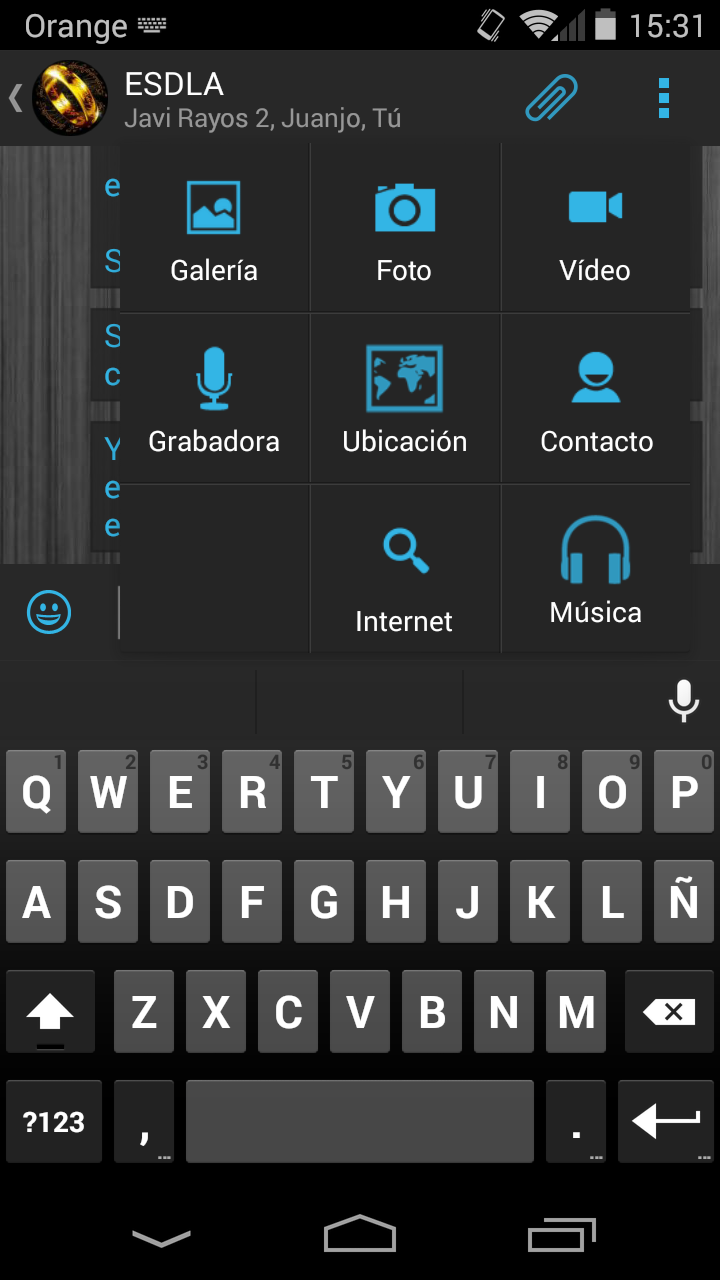
Task: Tap the keyboard backspace key
Action: coord(669,1013)
